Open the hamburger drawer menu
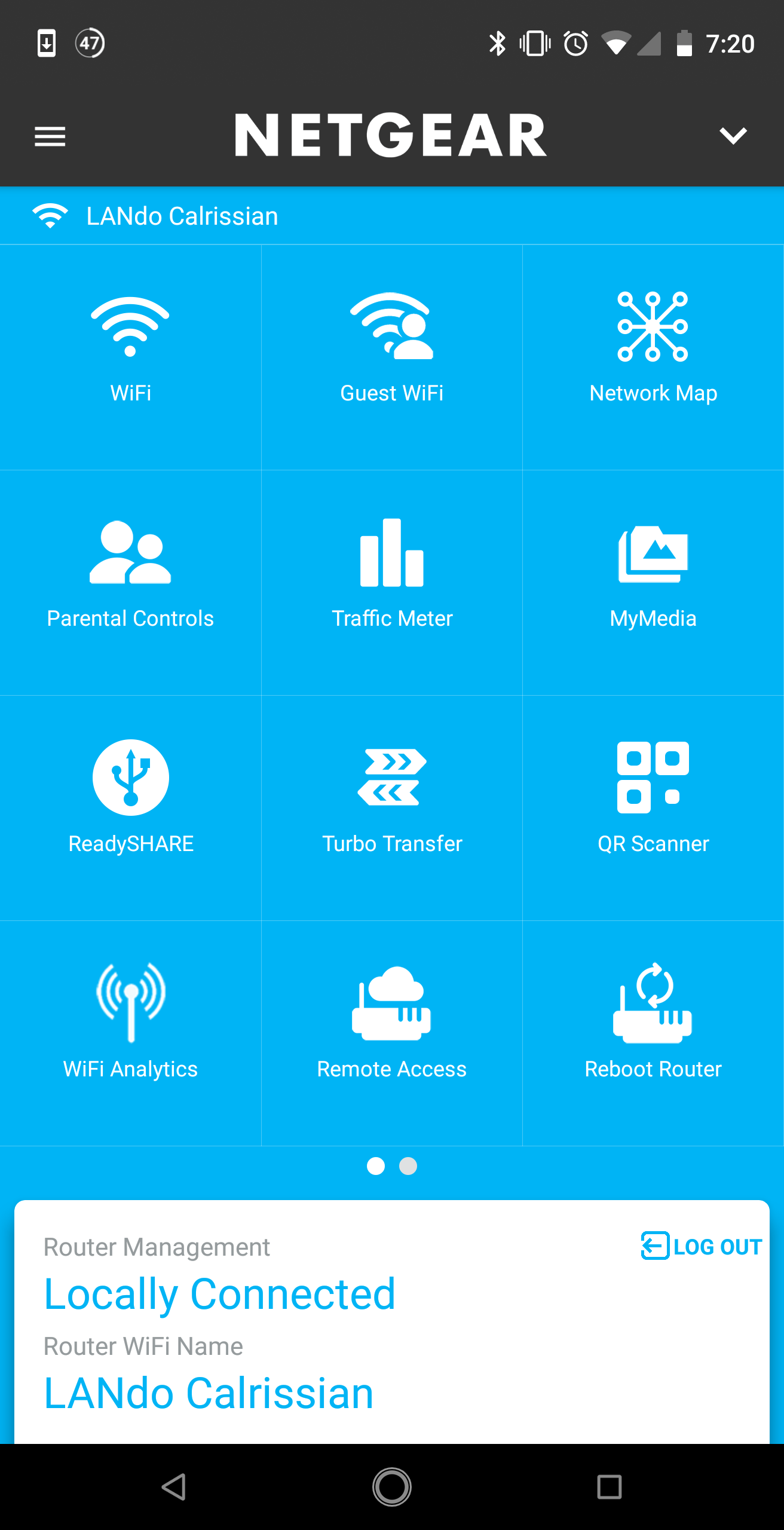This screenshot has width=784, height=1530. coord(50,136)
